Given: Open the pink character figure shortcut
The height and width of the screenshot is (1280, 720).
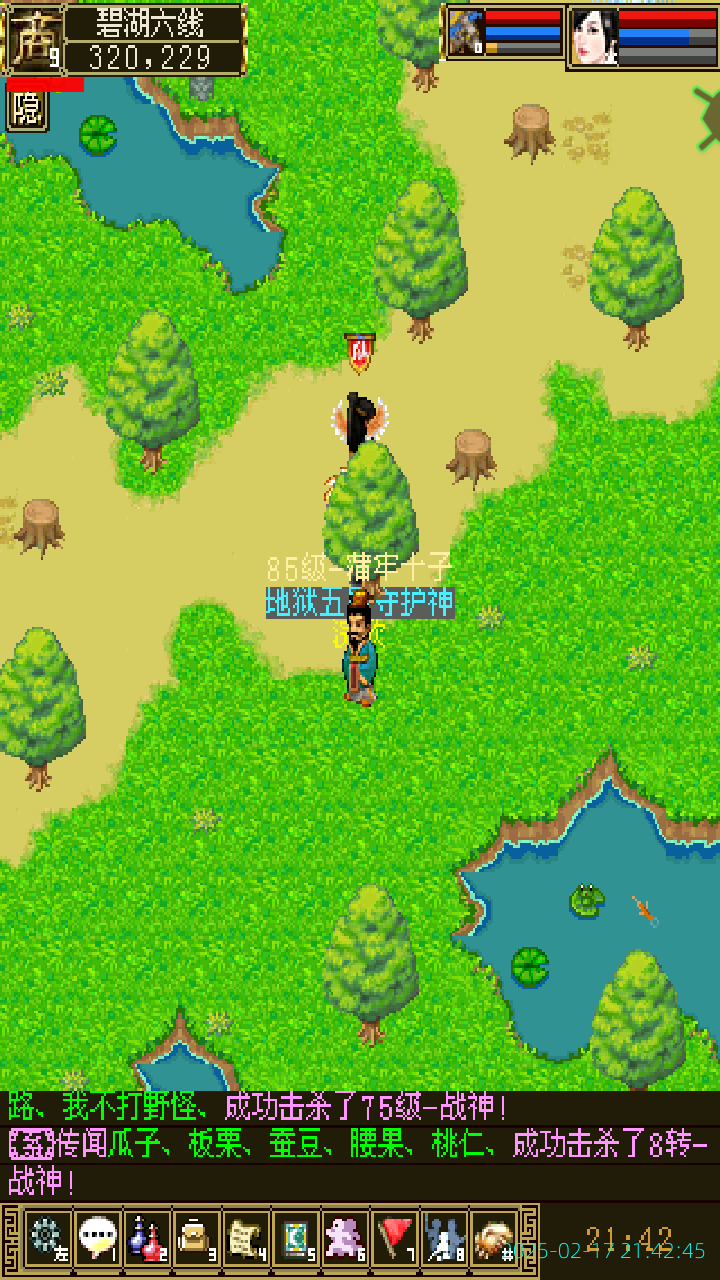Looking at the screenshot, I should click(x=346, y=1239).
